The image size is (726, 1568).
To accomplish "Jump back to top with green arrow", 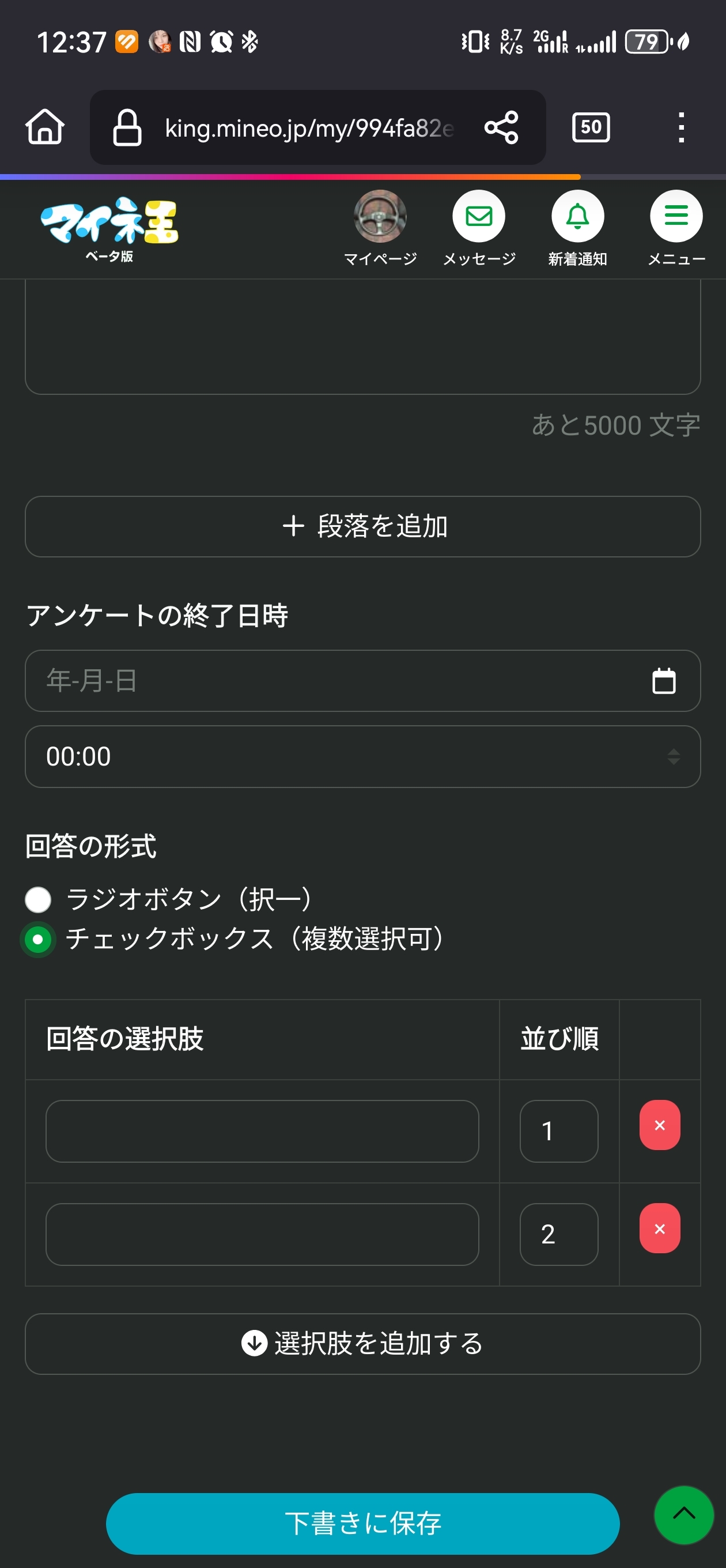I will pyautogui.click(x=684, y=1515).
